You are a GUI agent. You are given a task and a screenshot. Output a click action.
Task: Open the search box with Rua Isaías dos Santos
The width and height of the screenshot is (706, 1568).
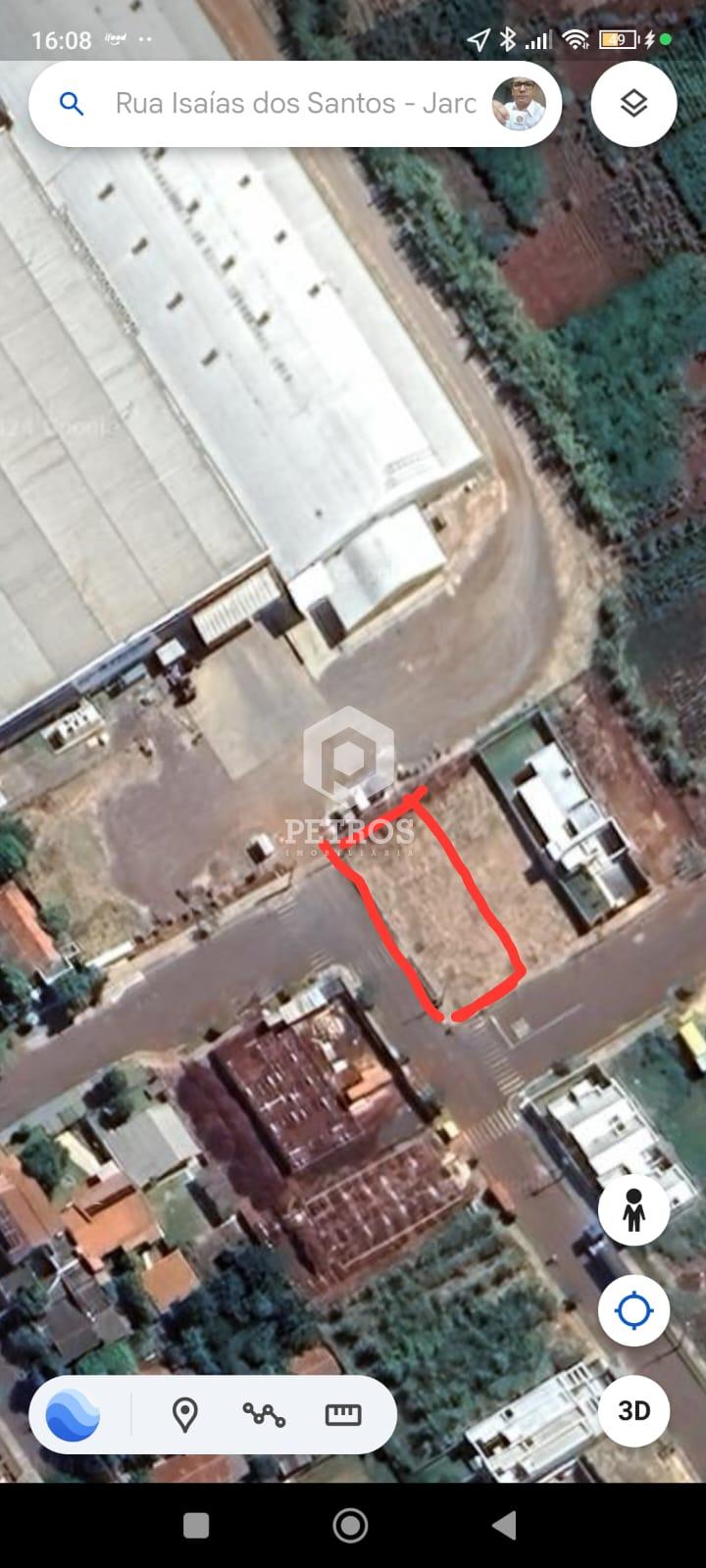pyautogui.click(x=294, y=104)
